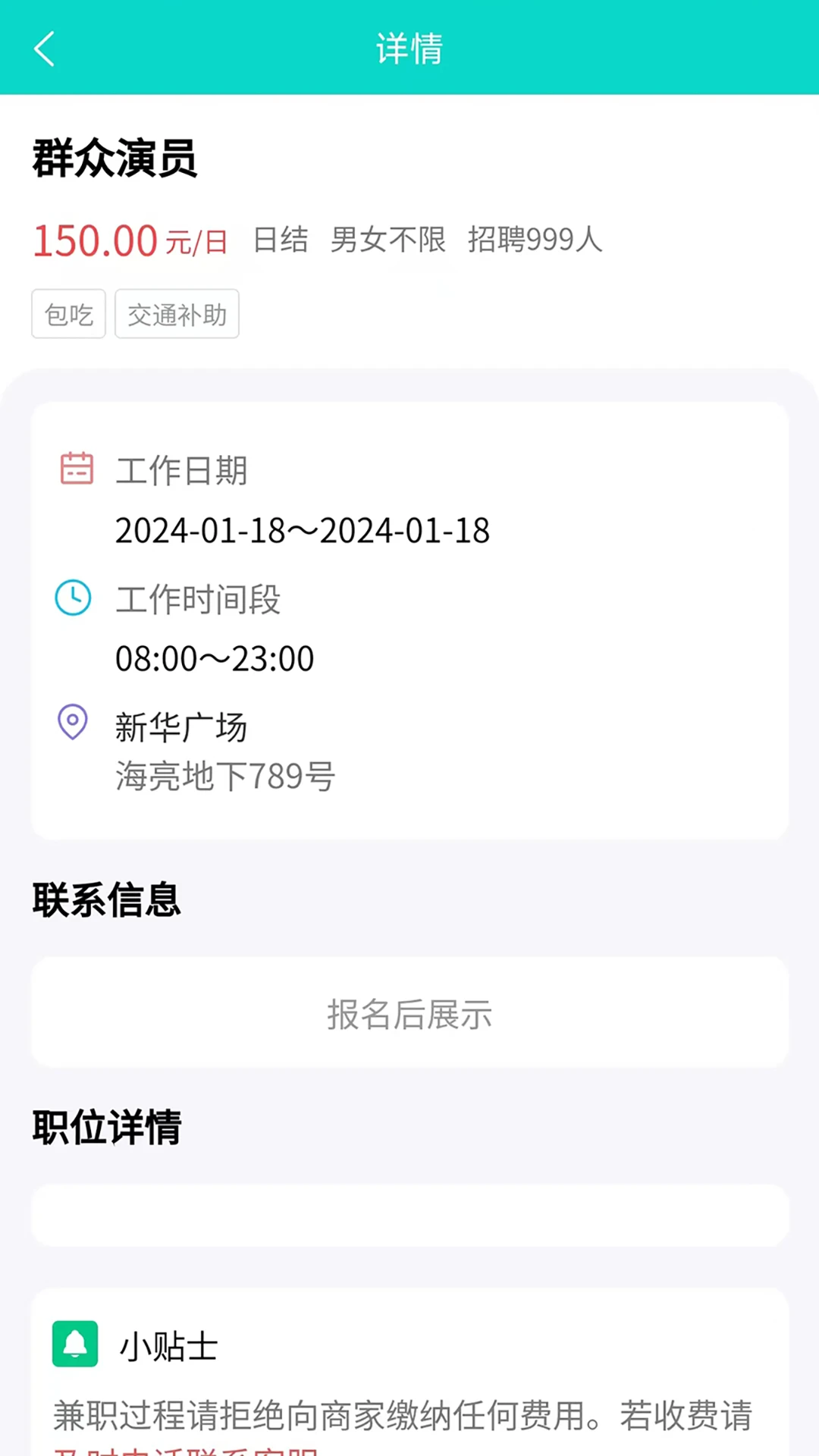Tap the clock icon next to 工作时间段
Viewport: 819px width, 1456px height.
(72, 598)
